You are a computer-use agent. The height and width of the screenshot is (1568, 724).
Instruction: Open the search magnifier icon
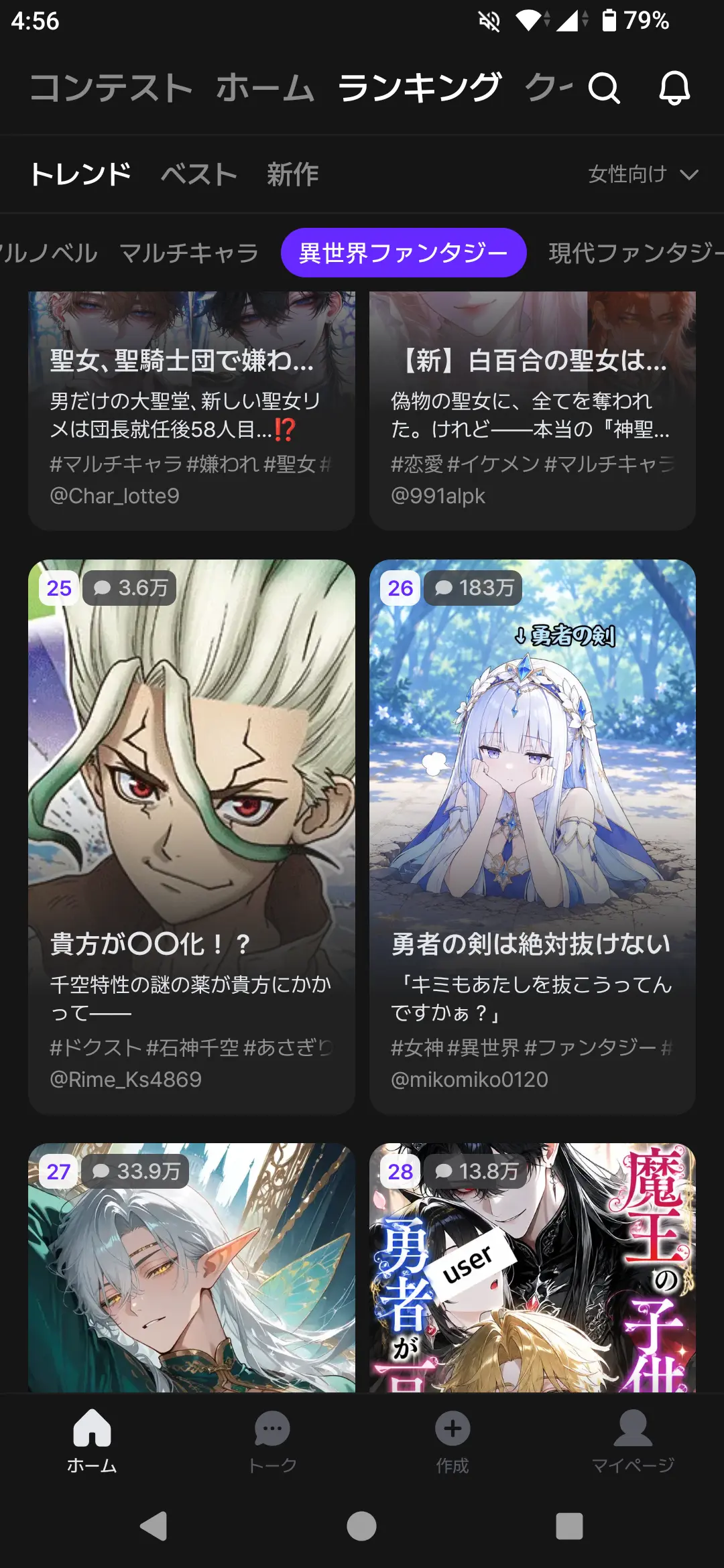604,88
